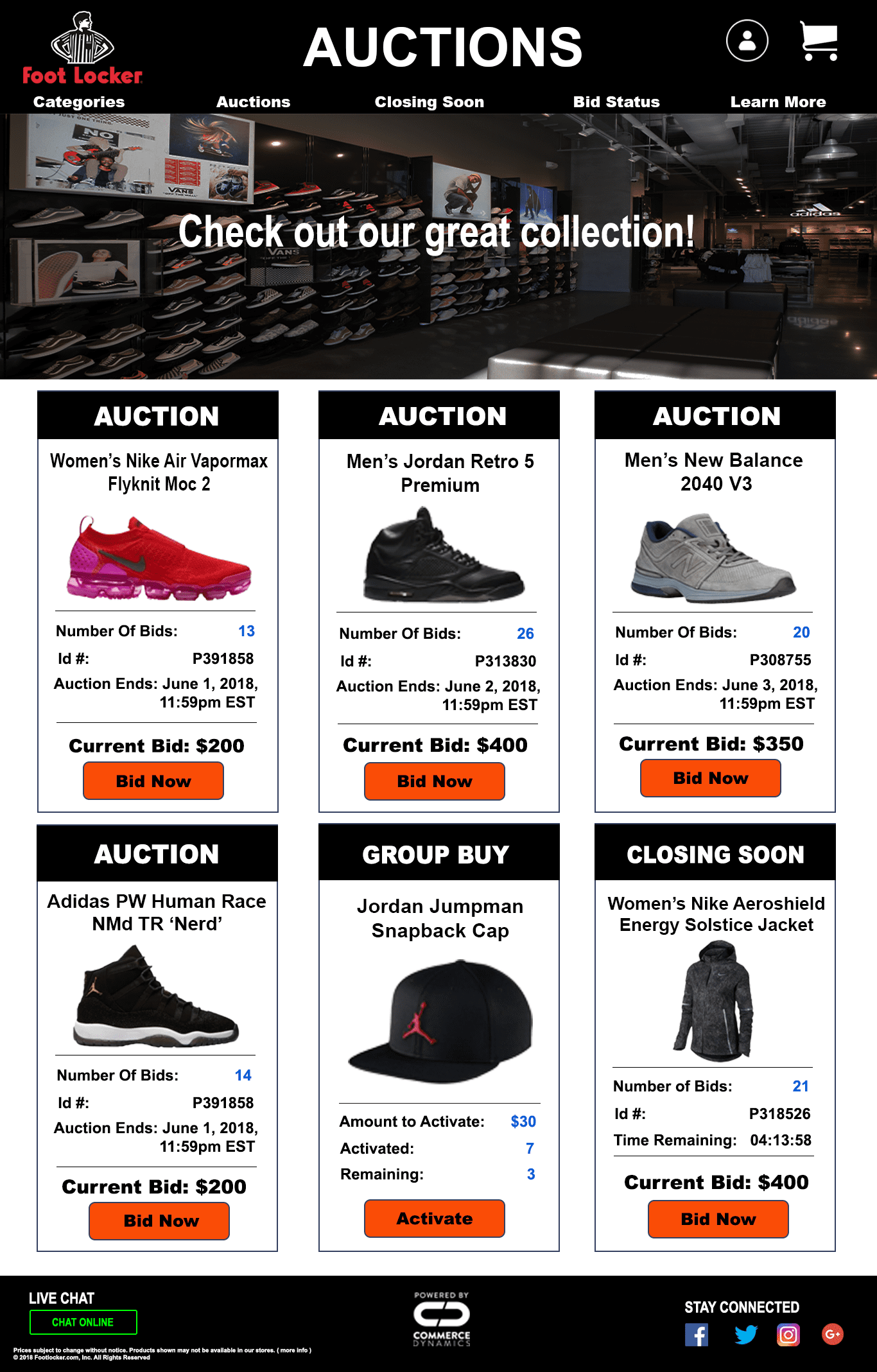Switch to Closing Soon
This screenshot has height=1372, width=877.
pos(429,102)
